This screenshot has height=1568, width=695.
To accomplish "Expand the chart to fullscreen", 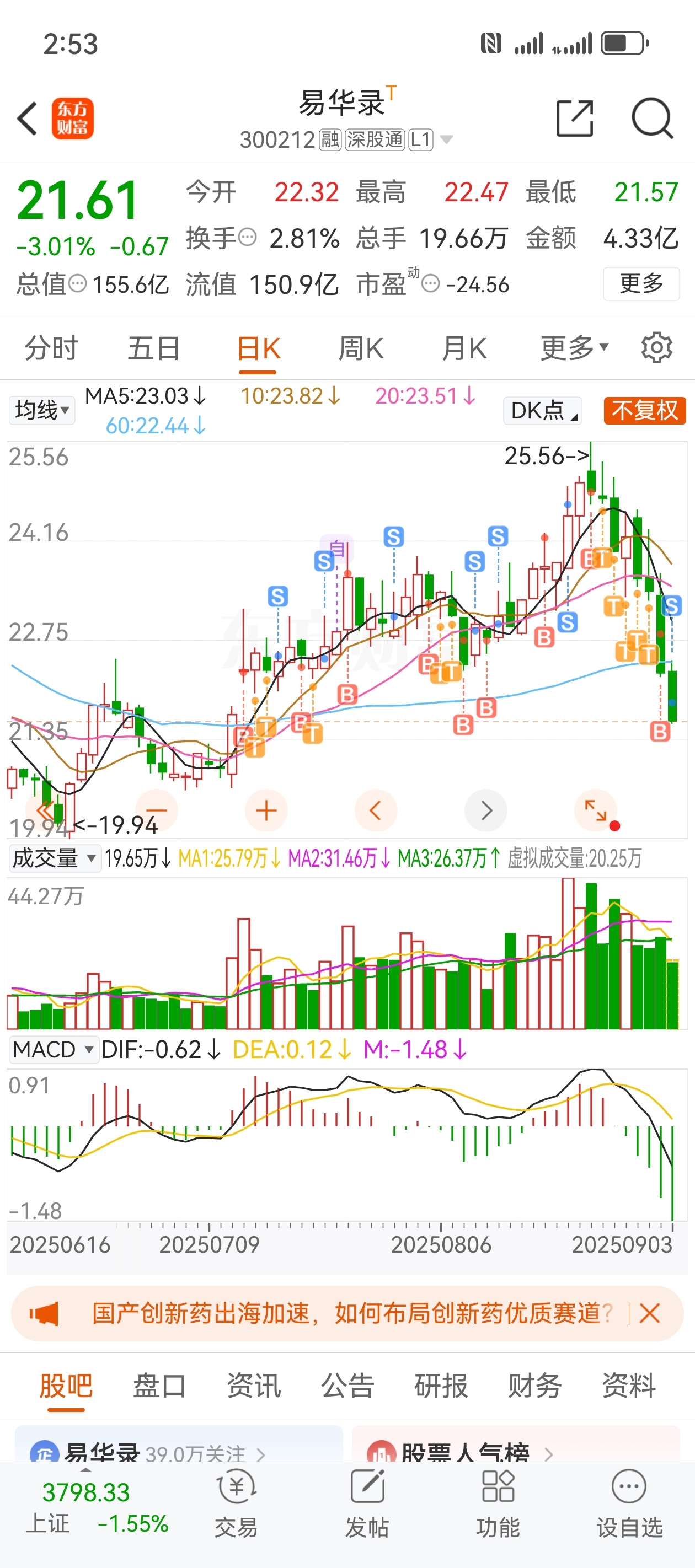I will point(596,811).
